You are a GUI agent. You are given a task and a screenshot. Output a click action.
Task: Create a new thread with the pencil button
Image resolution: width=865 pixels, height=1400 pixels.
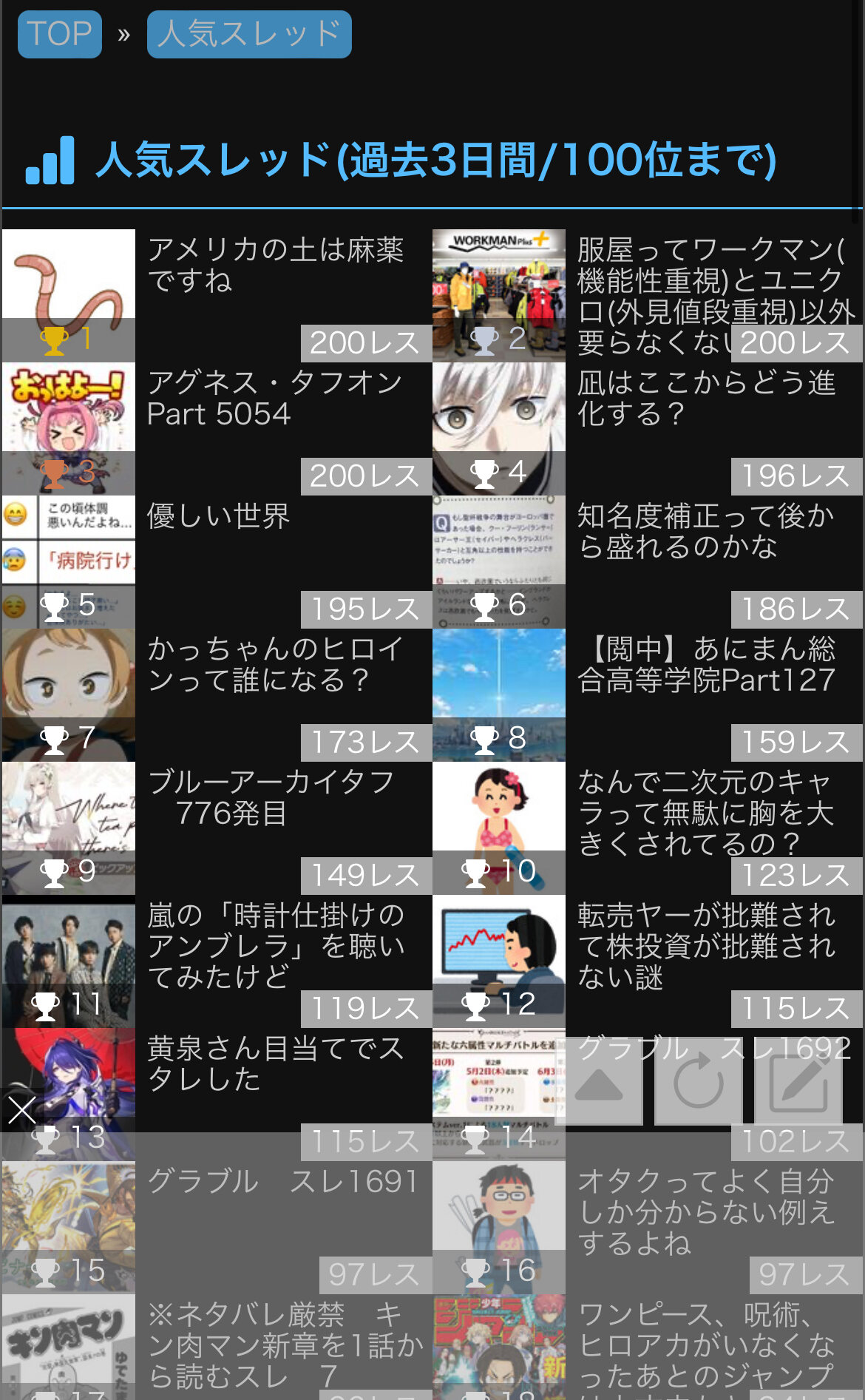[798, 1082]
